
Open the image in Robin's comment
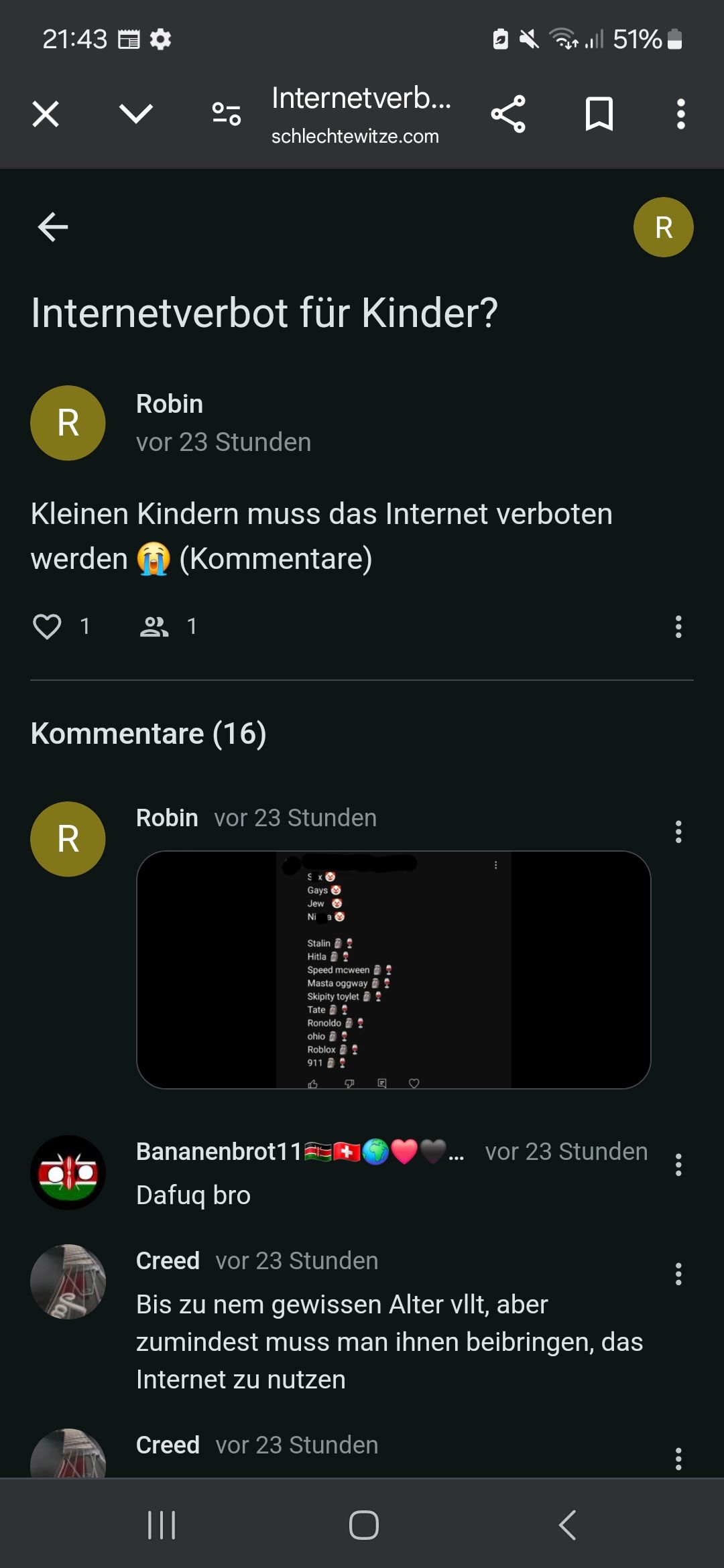[394, 970]
